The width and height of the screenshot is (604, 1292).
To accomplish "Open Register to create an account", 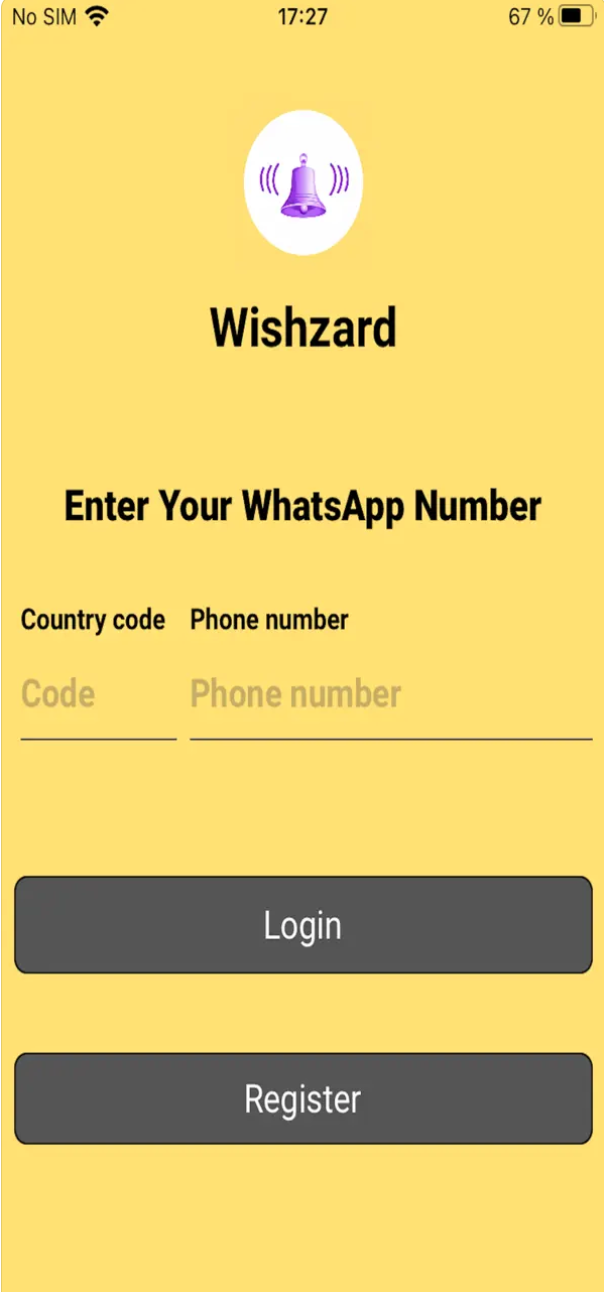I will tap(303, 1098).
